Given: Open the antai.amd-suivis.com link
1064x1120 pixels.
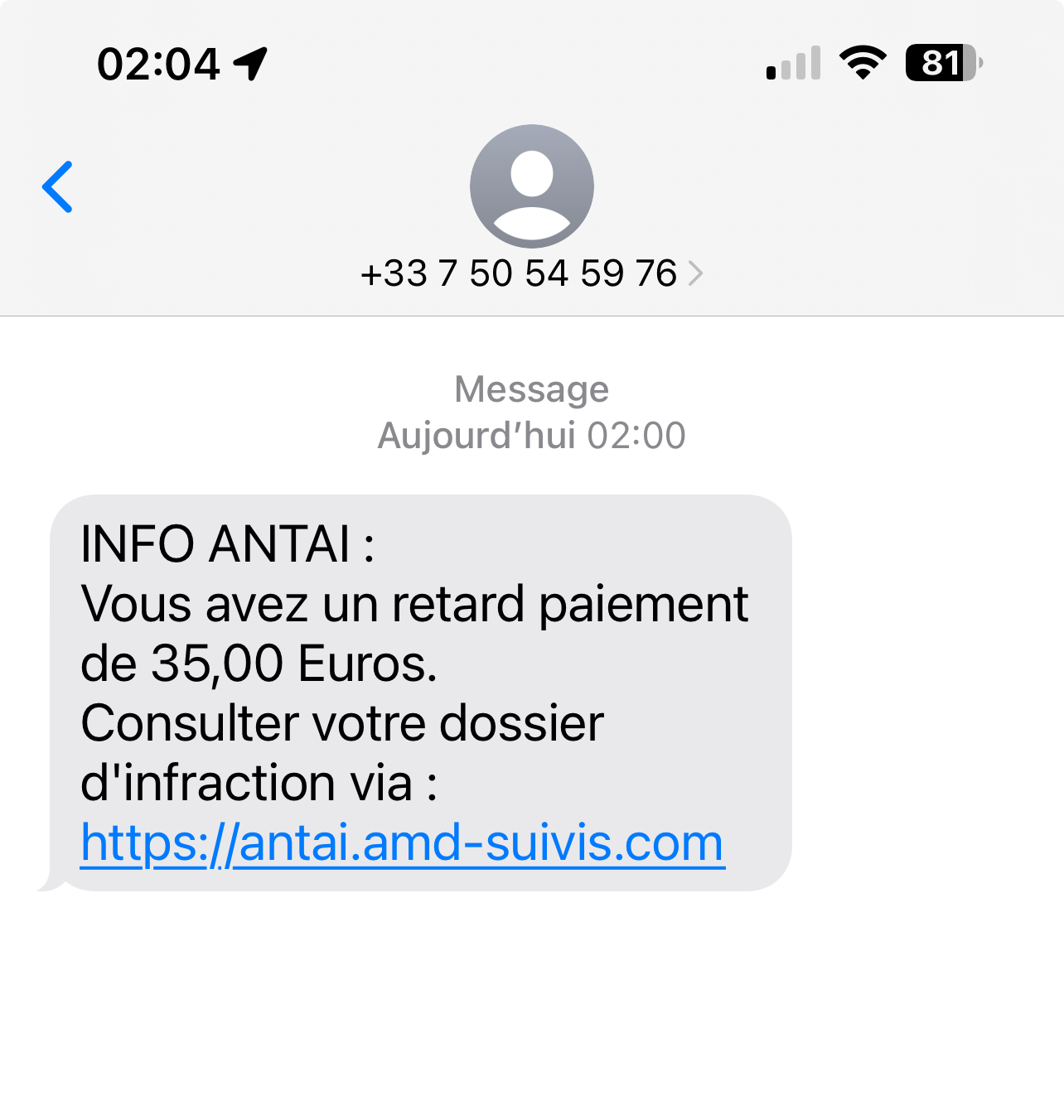Looking at the screenshot, I should point(402,843).
